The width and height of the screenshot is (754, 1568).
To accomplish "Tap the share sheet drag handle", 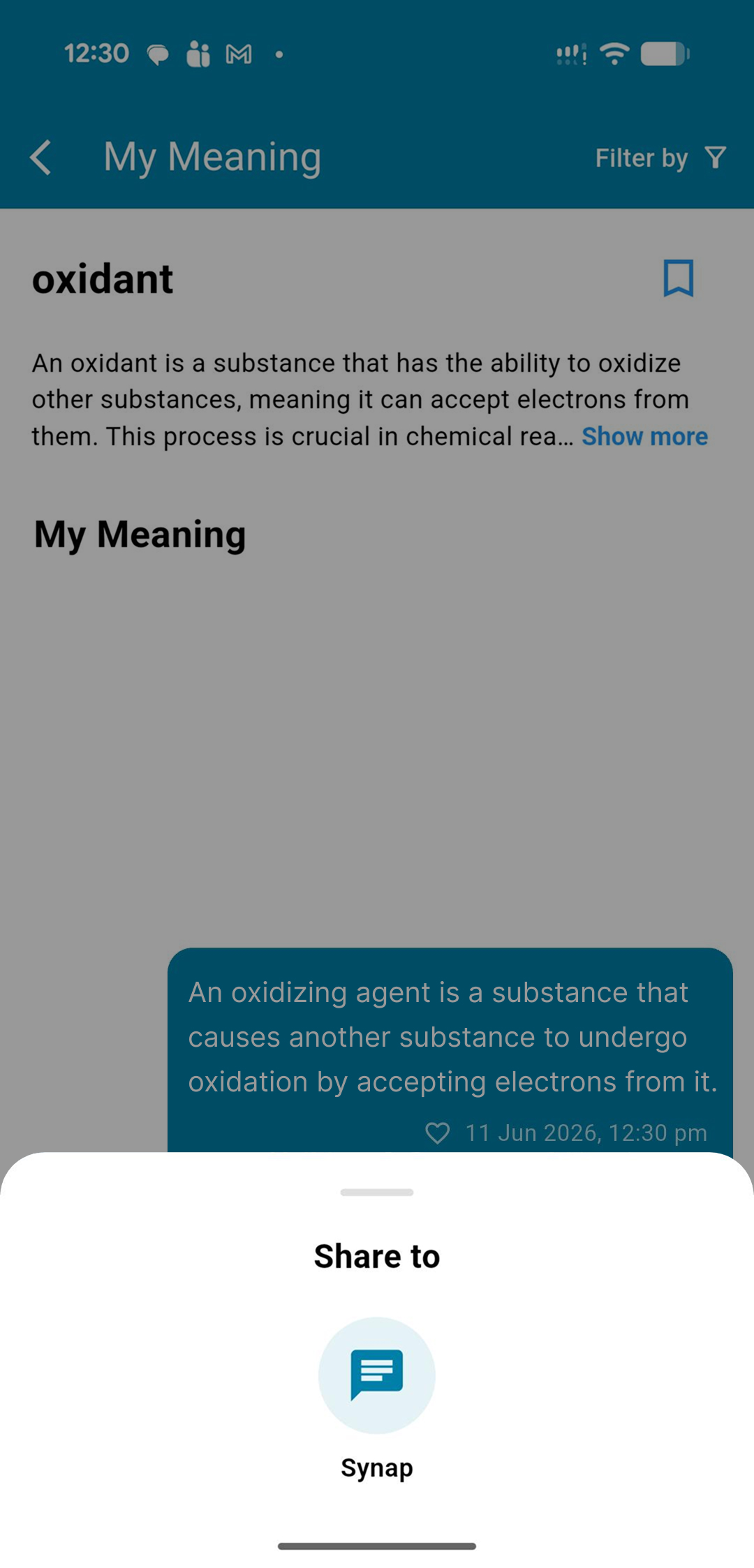I will [377, 1192].
